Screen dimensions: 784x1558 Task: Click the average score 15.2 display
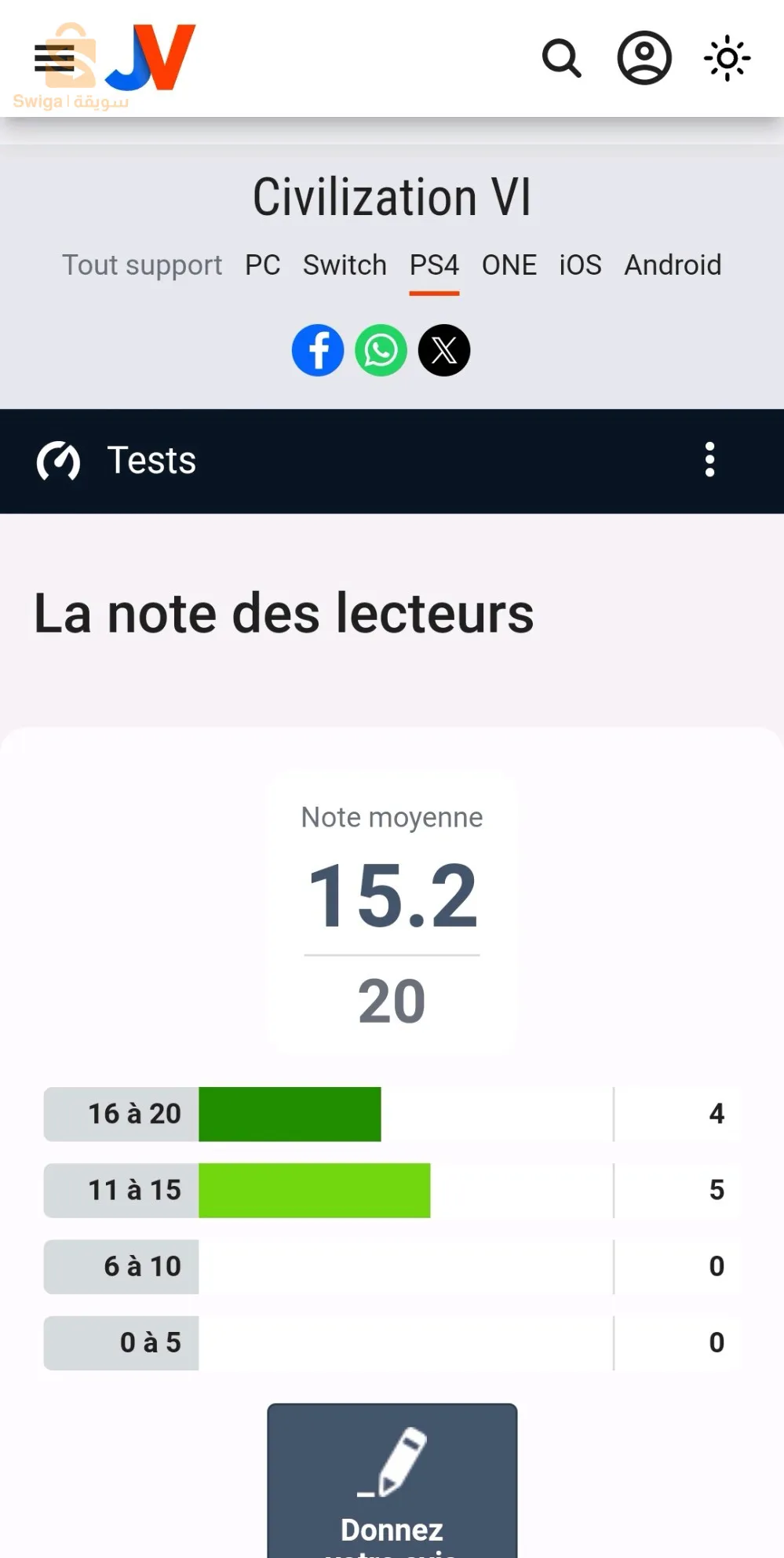coord(392,895)
